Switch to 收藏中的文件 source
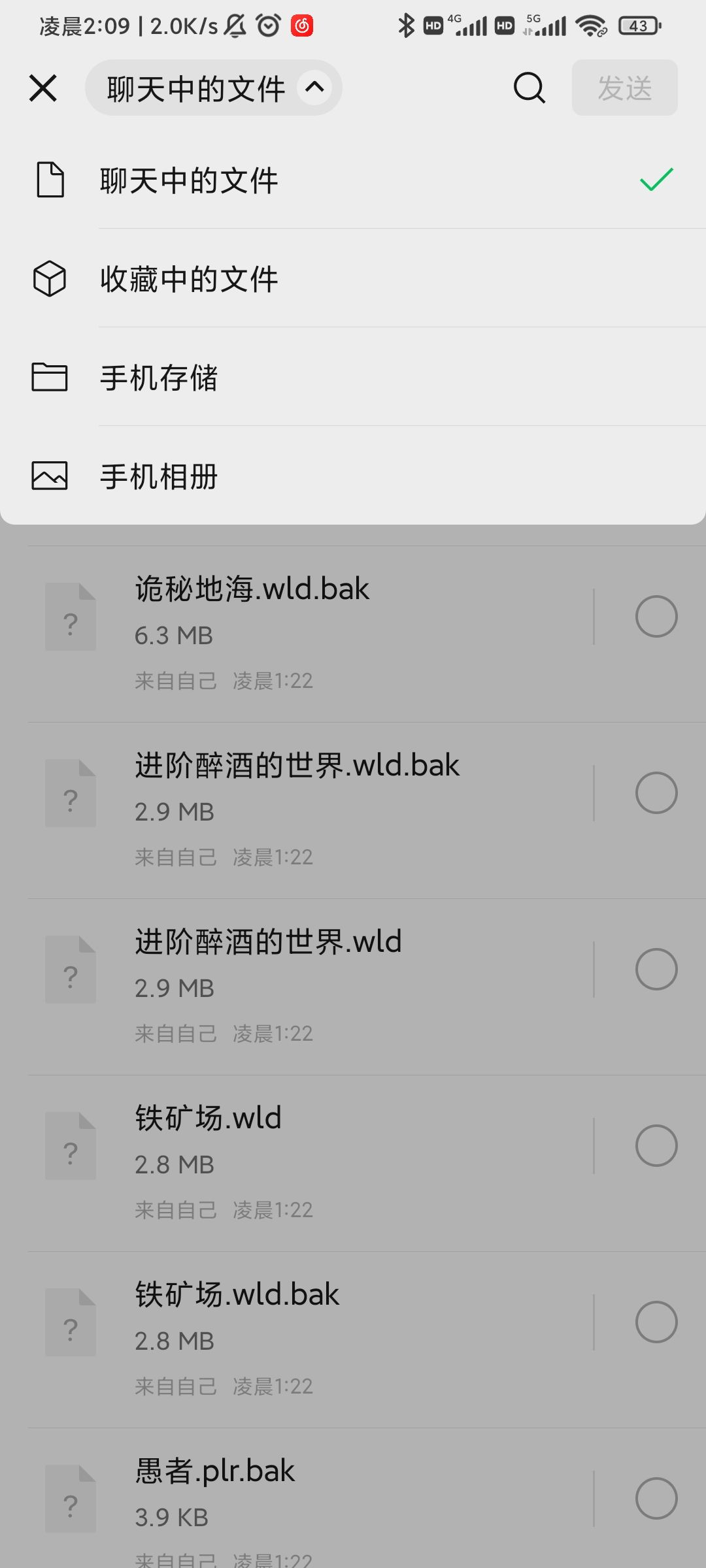 coord(261,280)
